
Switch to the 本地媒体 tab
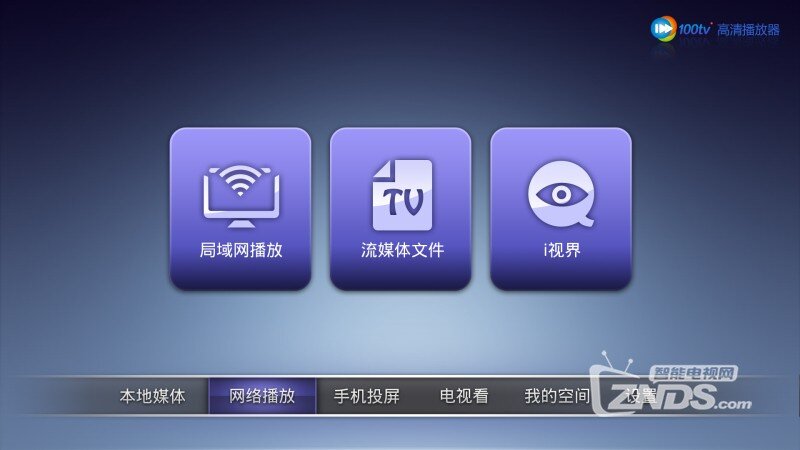tap(153, 396)
